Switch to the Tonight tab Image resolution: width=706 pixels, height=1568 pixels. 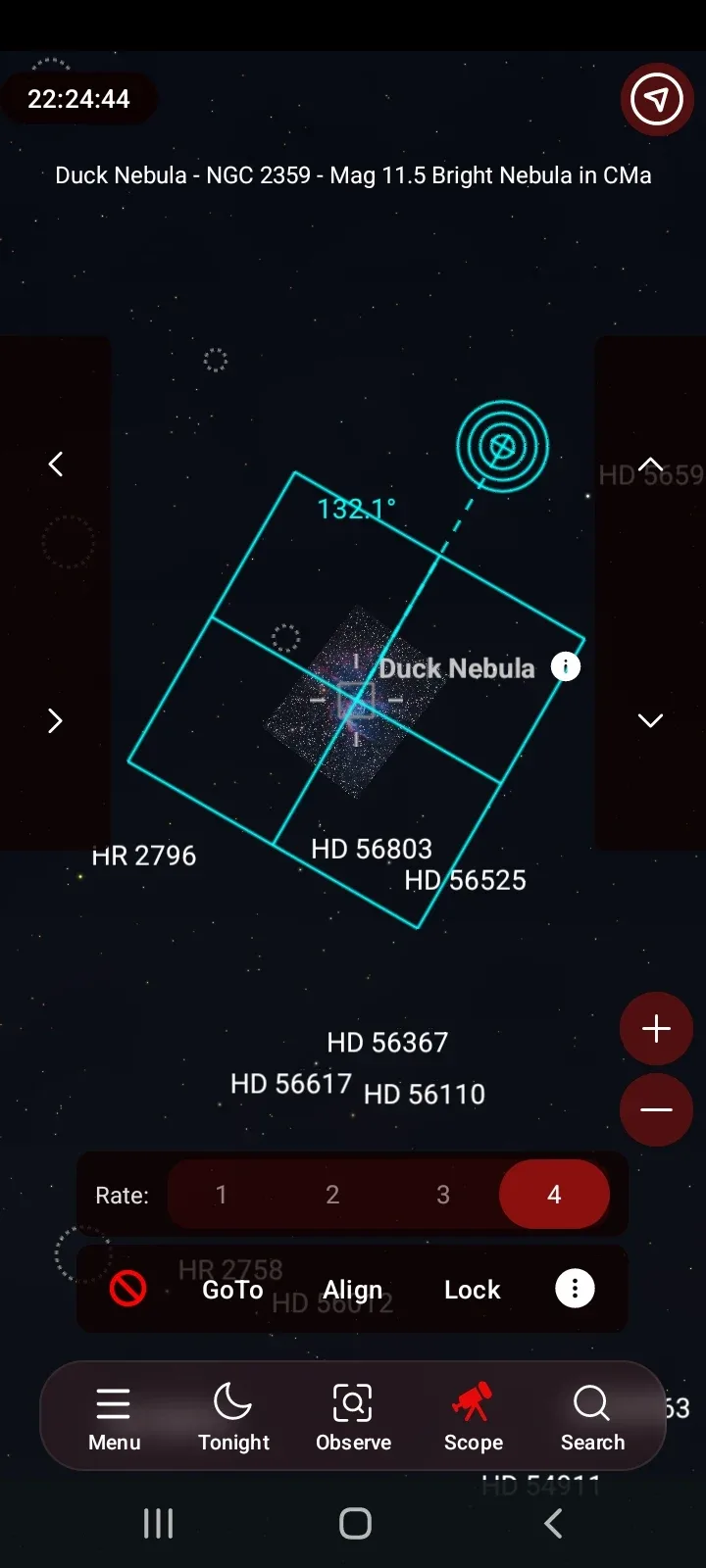point(233,1417)
